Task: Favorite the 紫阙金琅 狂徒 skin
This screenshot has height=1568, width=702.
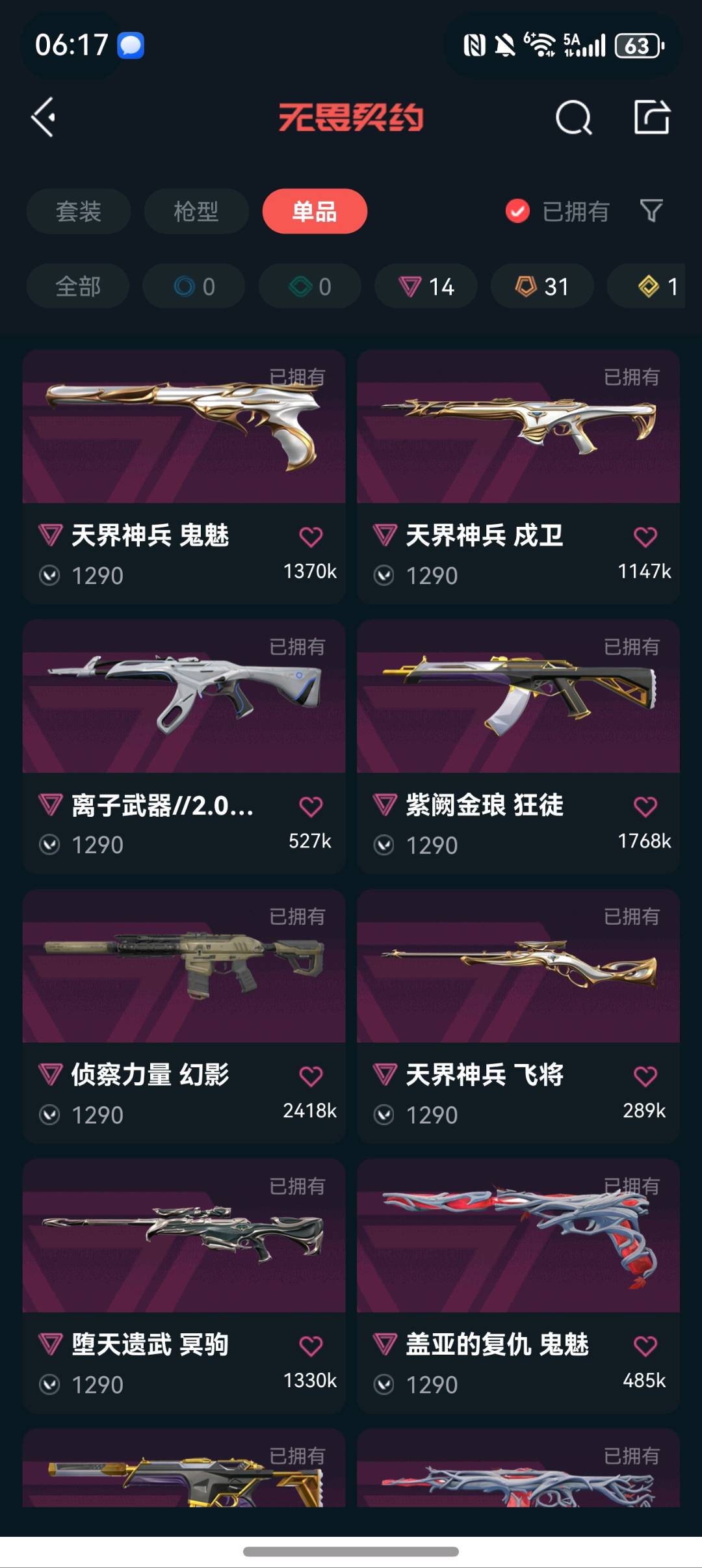Action: (645, 807)
